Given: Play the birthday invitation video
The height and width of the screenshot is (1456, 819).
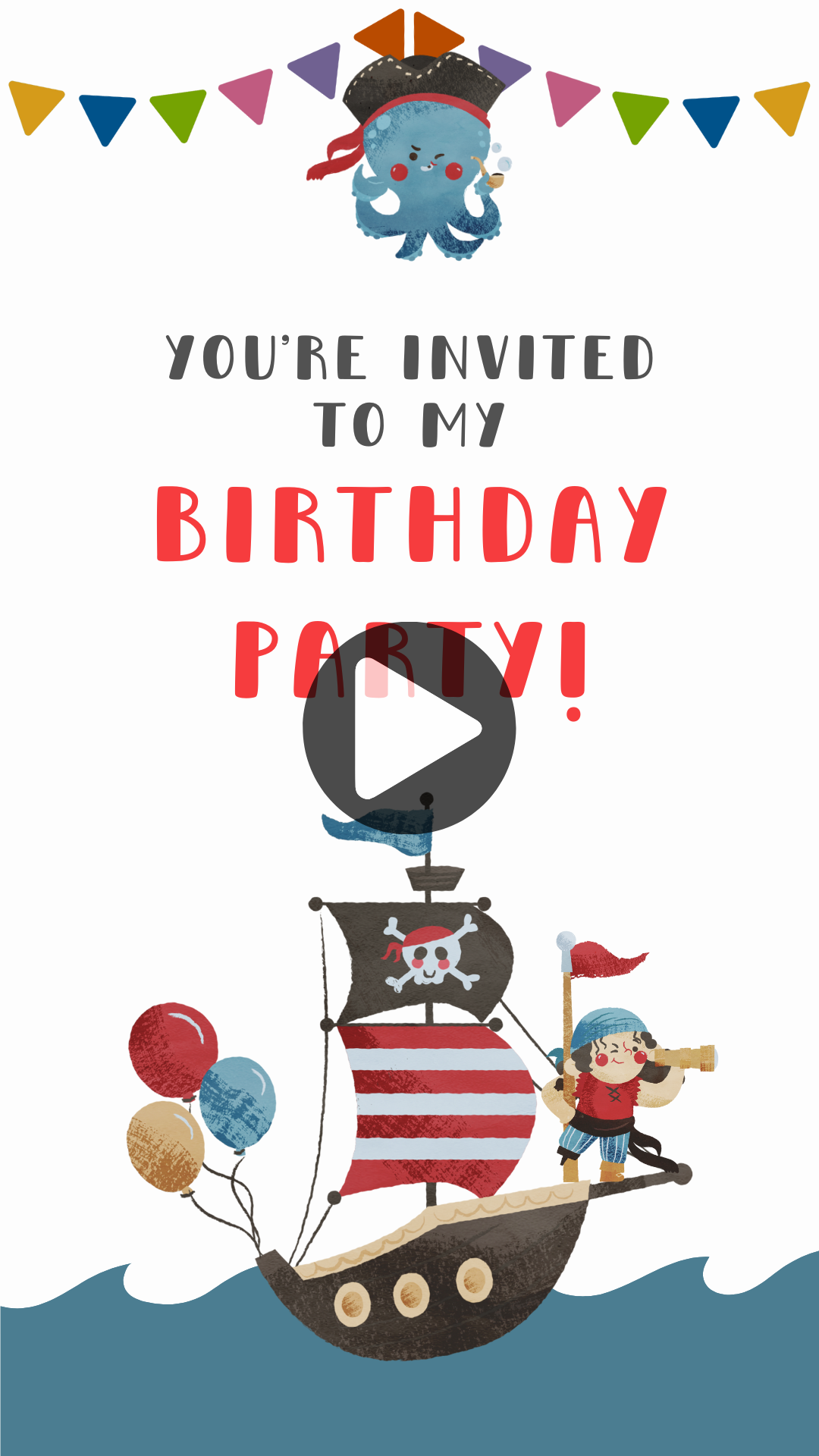Looking at the screenshot, I should point(409,728).
